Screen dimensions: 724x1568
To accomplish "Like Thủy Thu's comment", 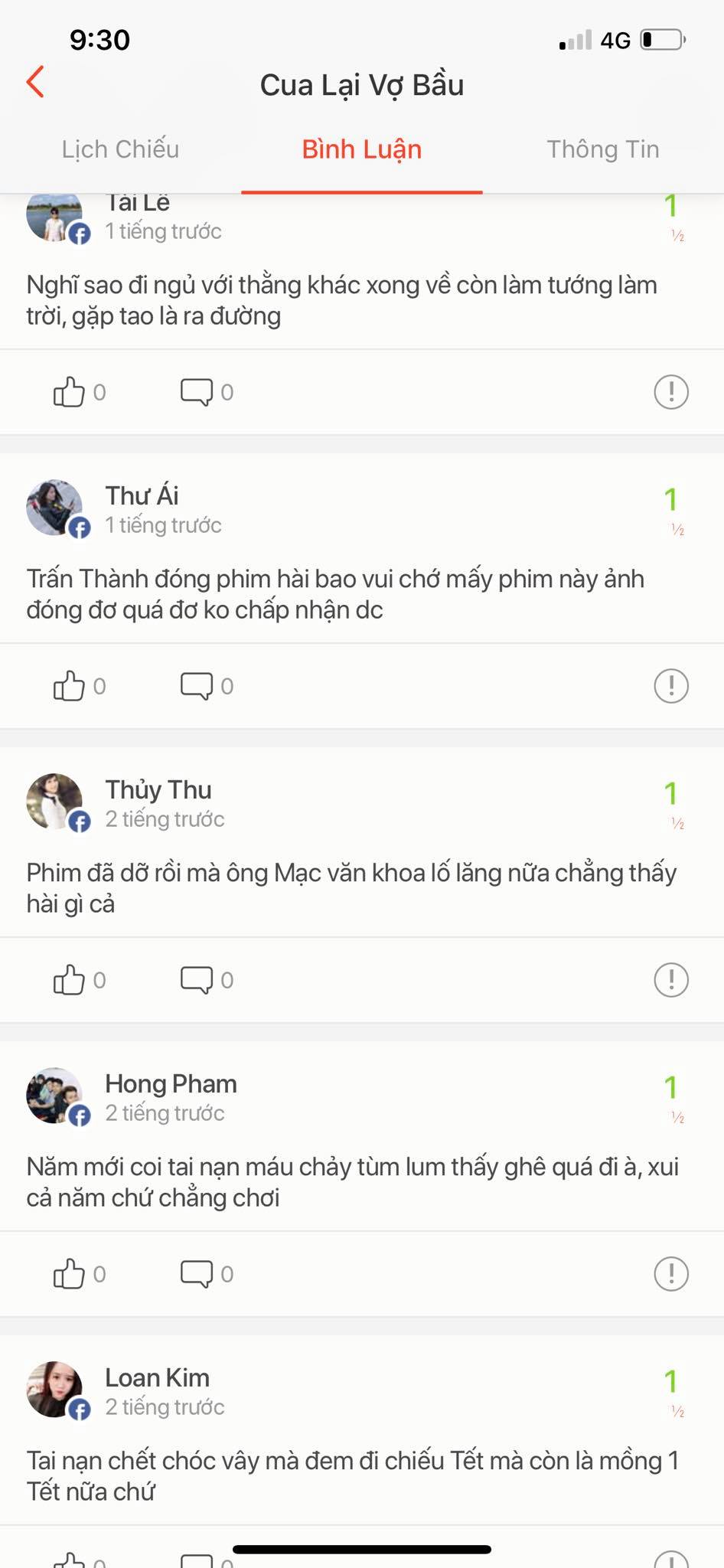I will click(69, 980).
